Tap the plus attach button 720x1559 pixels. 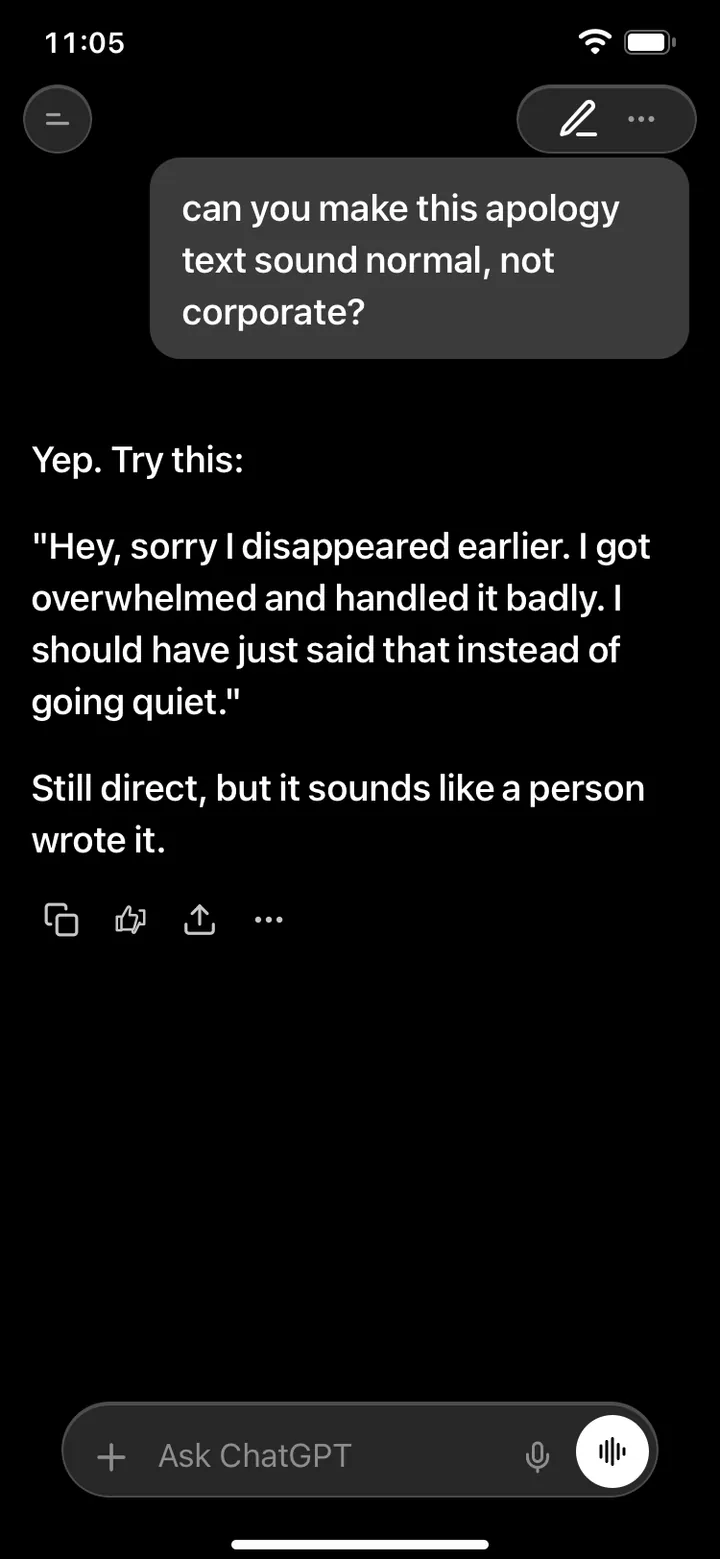(x=111, y=1456)
